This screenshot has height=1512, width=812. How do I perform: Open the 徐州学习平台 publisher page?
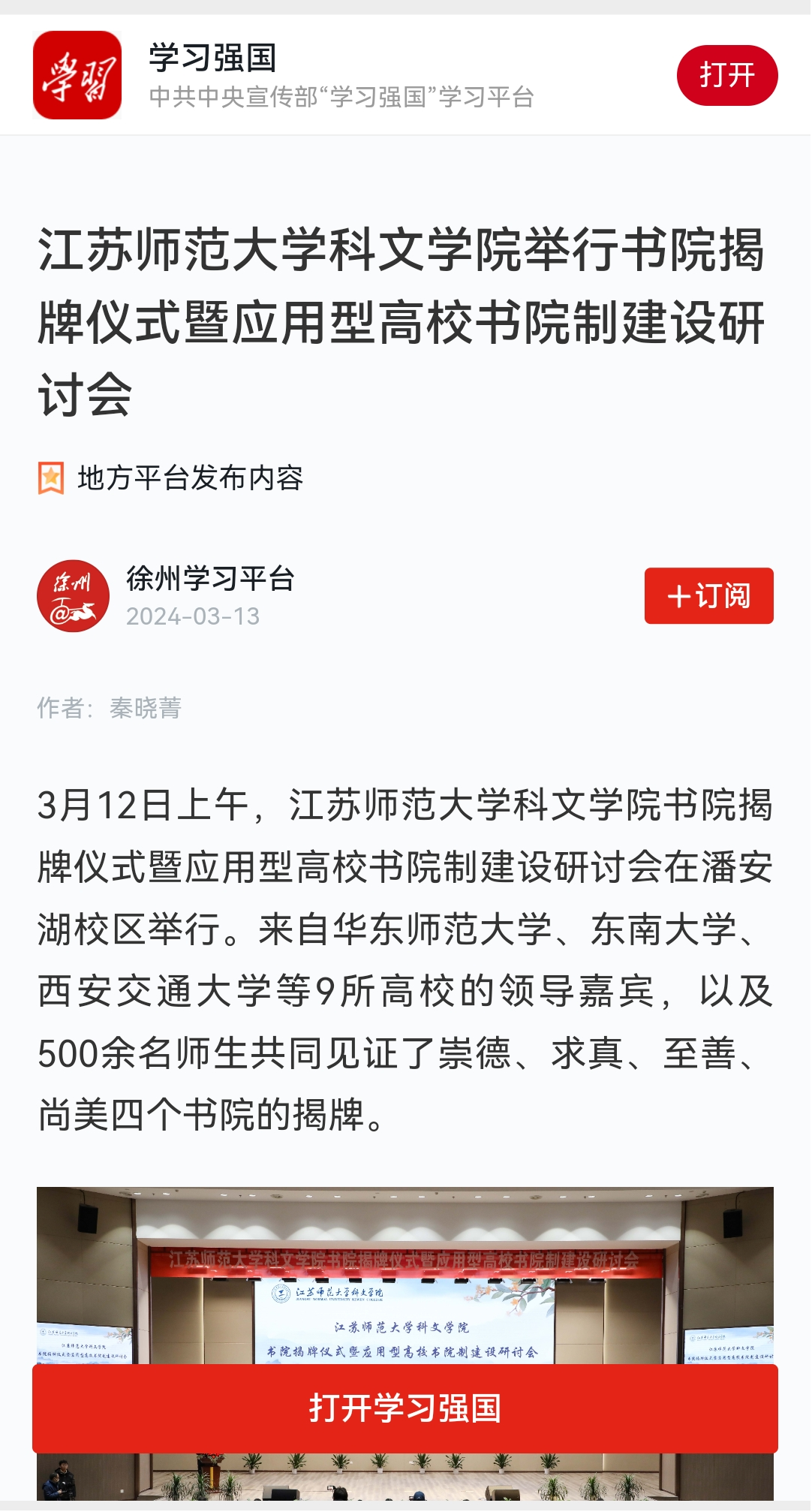[x=210, y=580]
